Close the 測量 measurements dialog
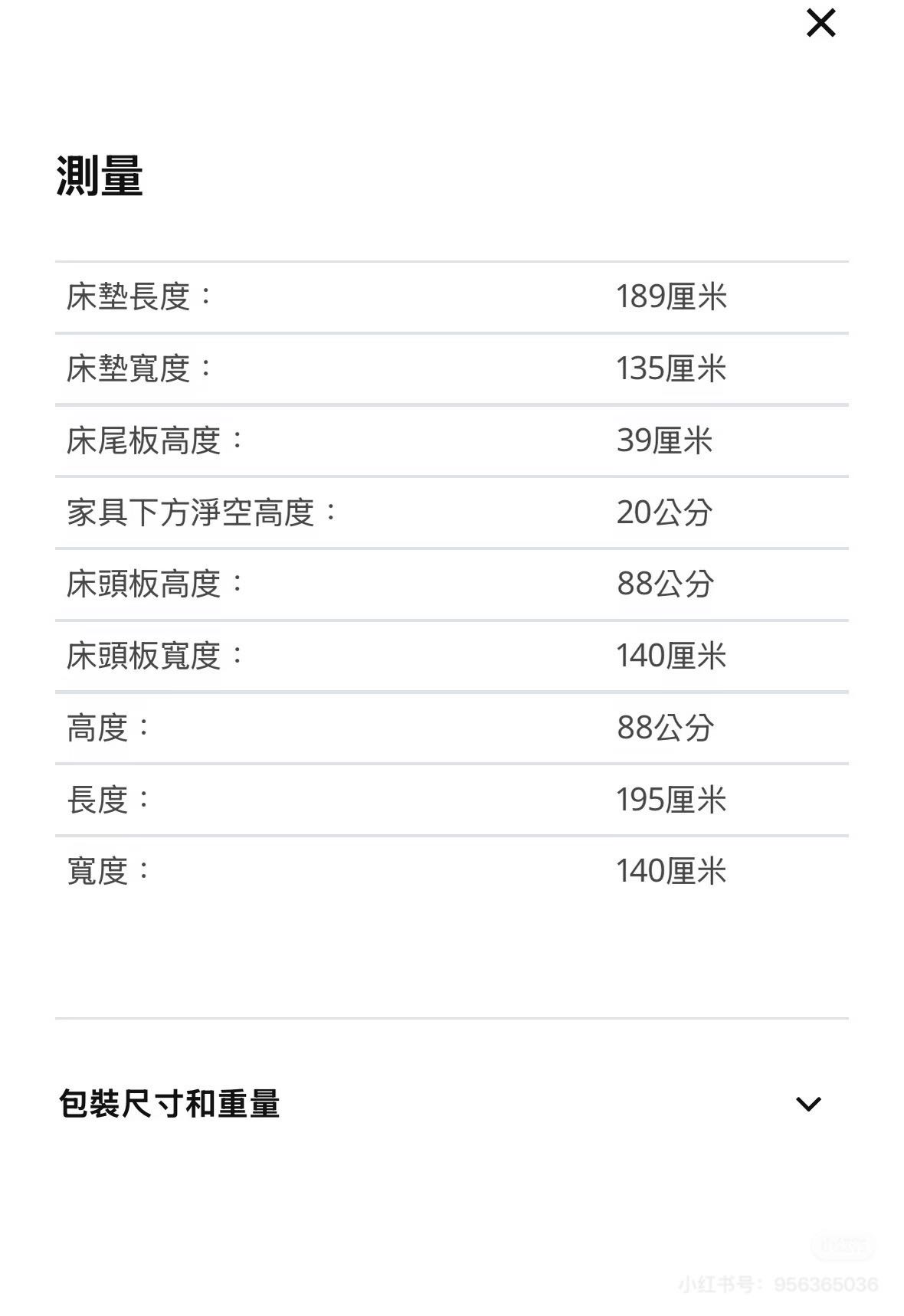This screenshot has width=904, height=1316. tap(820, 24)
